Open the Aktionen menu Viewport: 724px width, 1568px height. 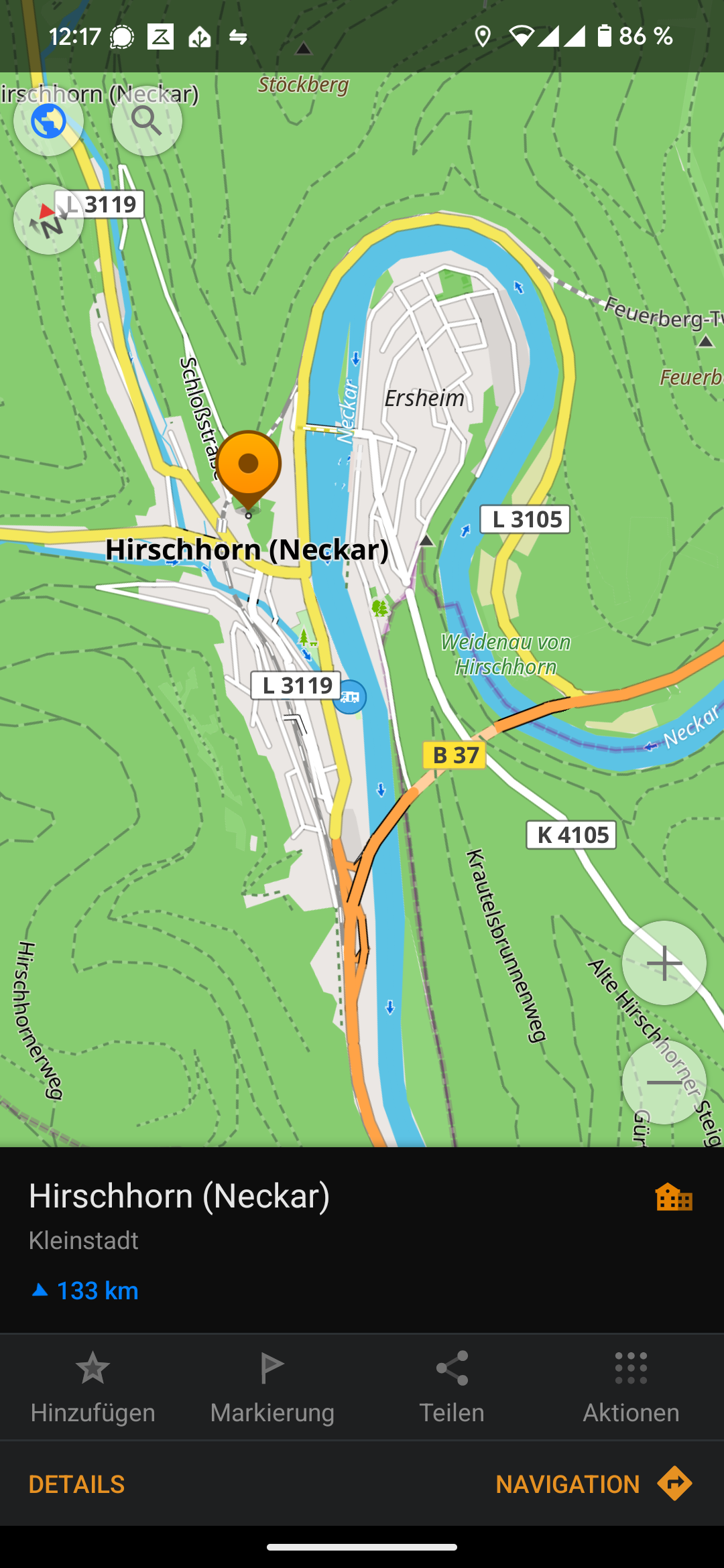[x=631, y=1387]
